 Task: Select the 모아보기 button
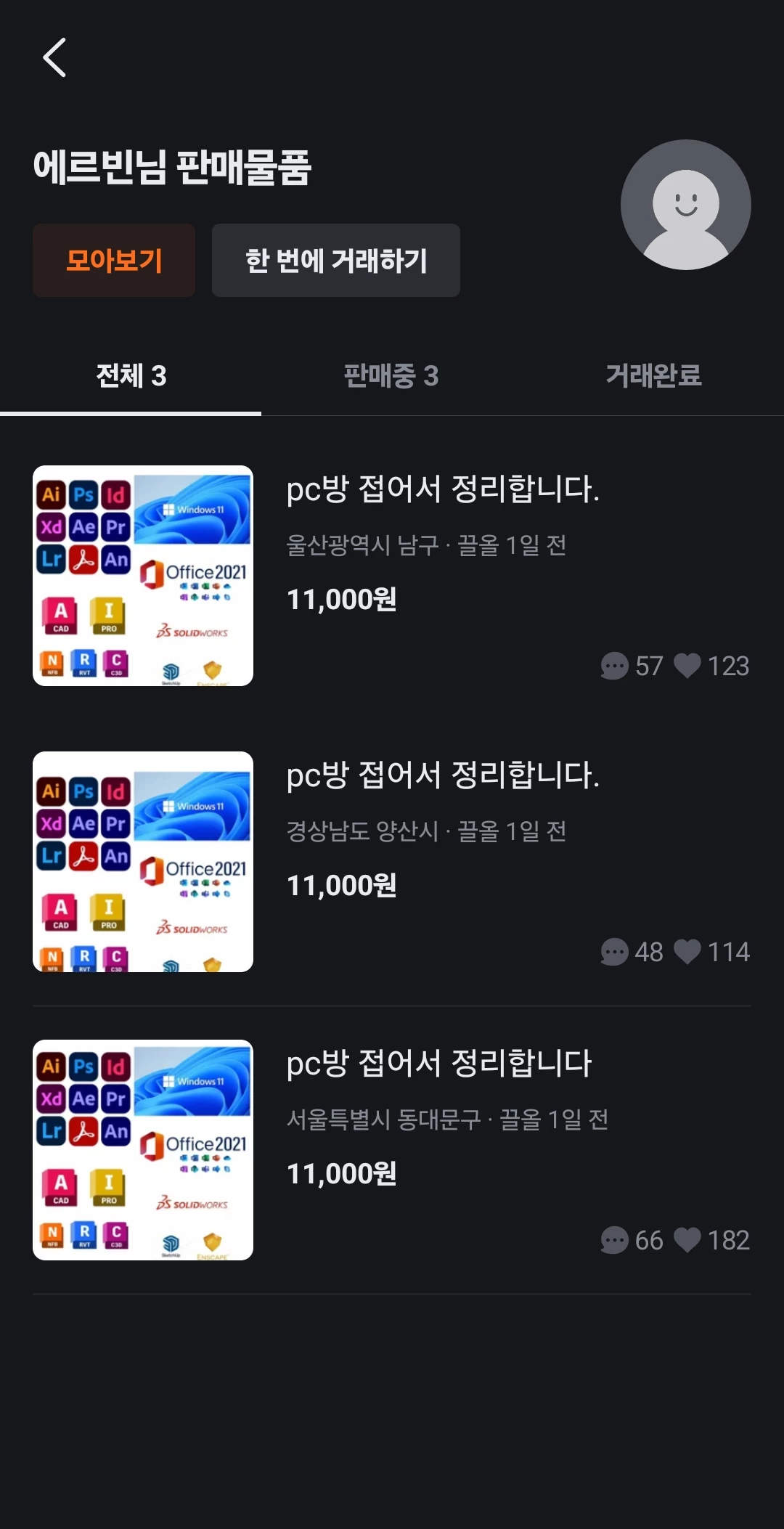114,260
